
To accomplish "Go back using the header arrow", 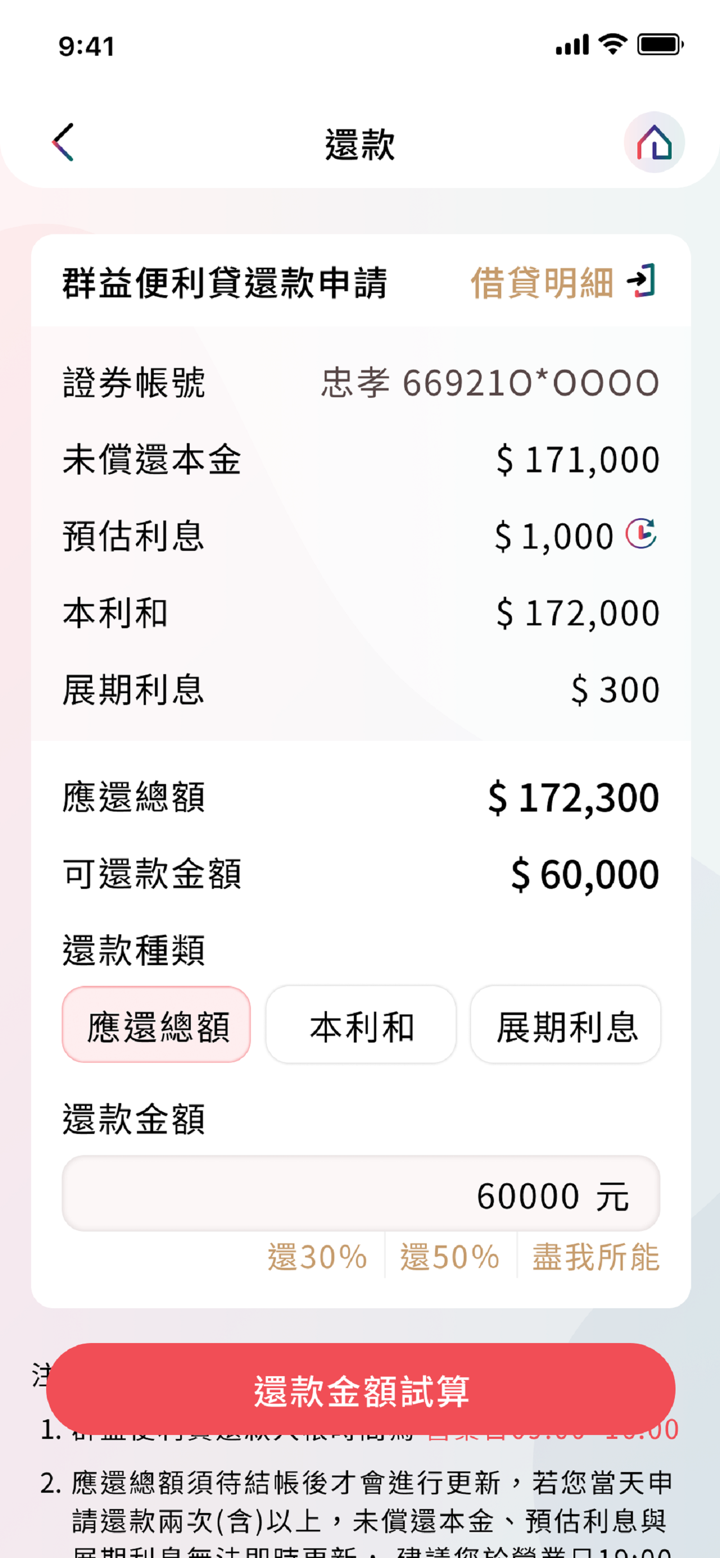I will pyautogui.click(x=63, y=143).
